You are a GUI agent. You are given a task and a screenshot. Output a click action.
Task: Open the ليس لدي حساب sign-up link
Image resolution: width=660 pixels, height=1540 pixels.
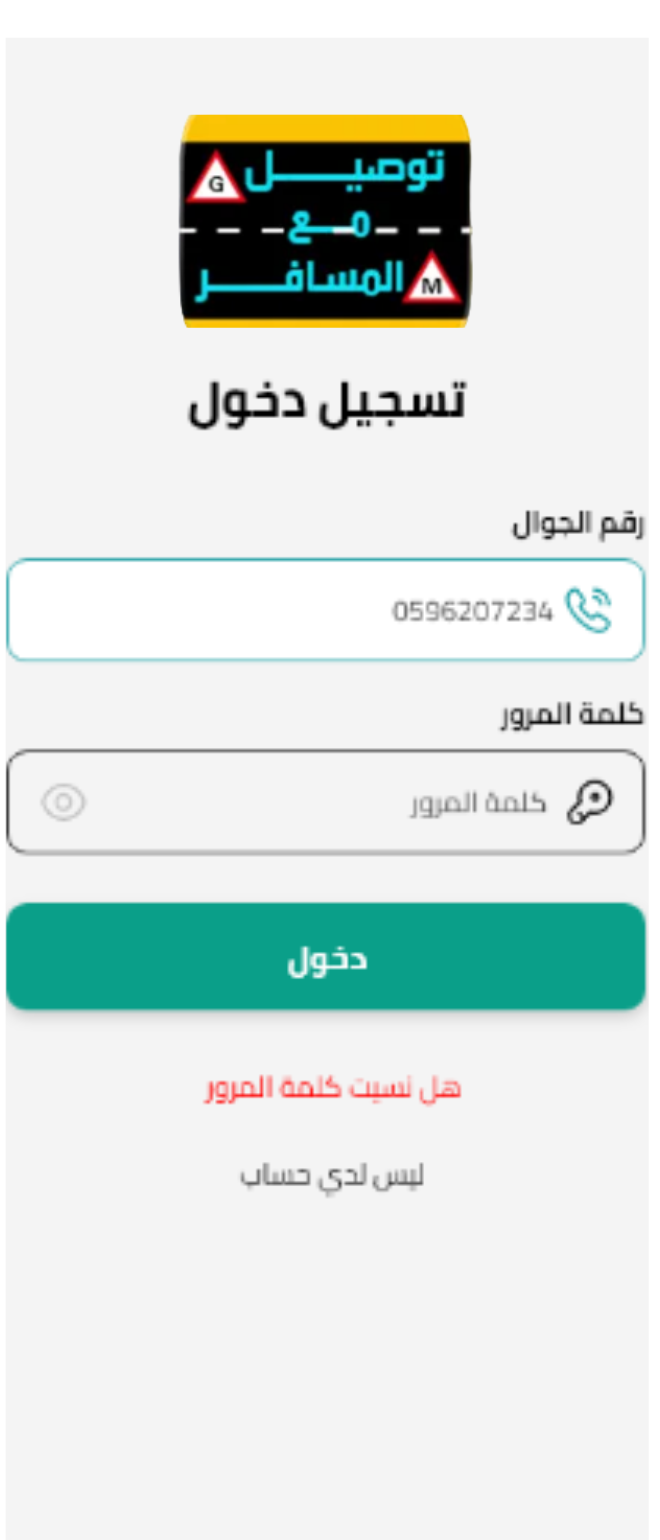[x=332, y=1176]
